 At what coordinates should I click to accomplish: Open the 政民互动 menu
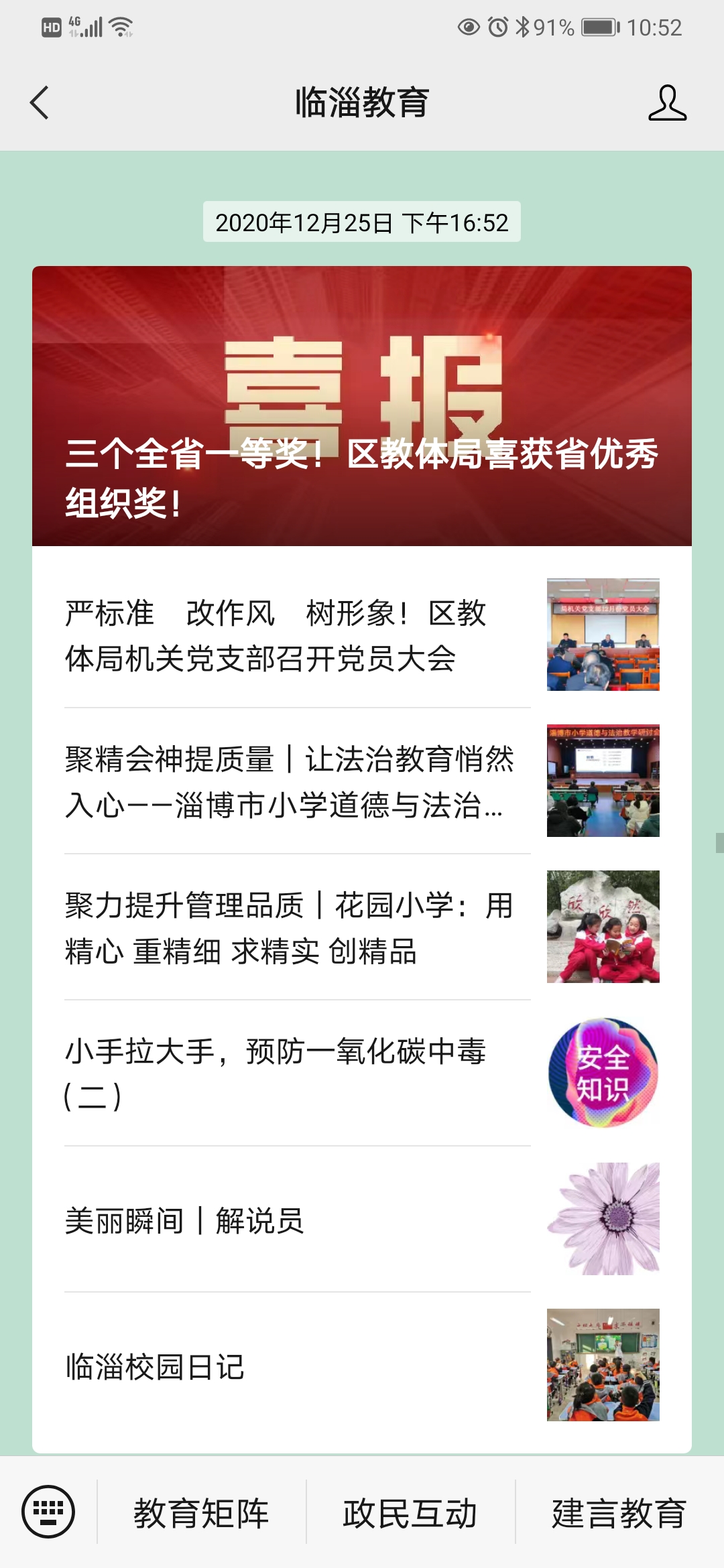[x=410, y=1513]
